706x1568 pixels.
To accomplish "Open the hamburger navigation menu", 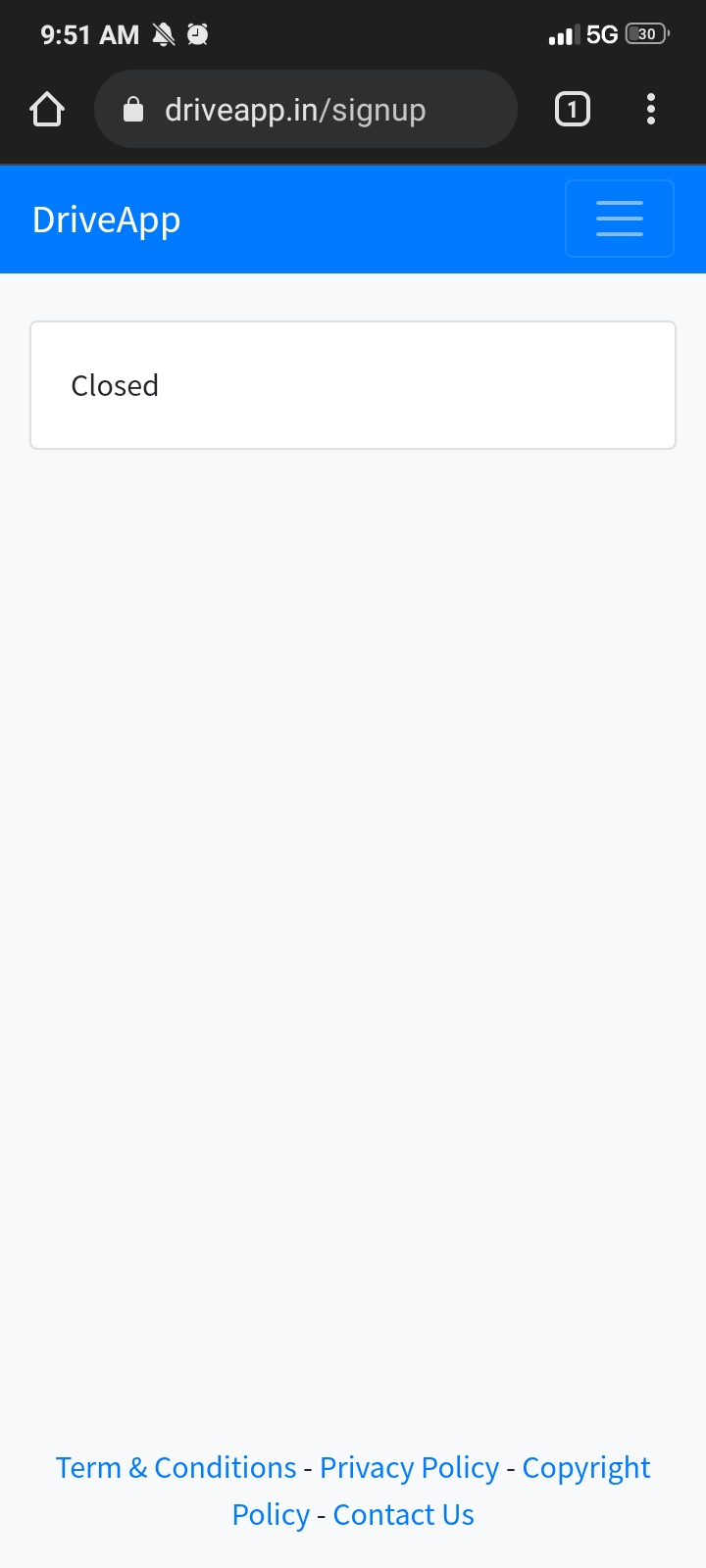I will pyautogui.click(x=620, y=219).
